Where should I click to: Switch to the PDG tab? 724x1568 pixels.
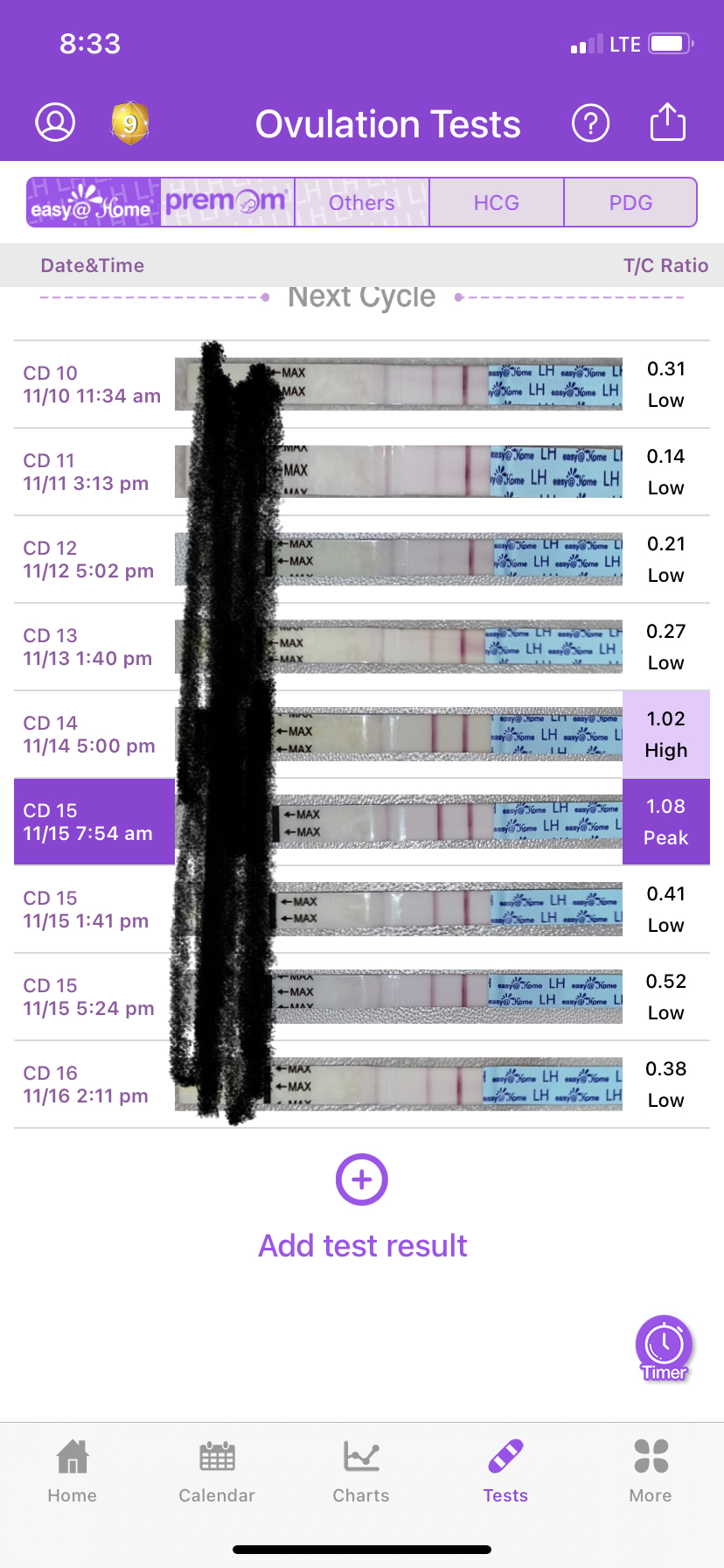point(630,203)
